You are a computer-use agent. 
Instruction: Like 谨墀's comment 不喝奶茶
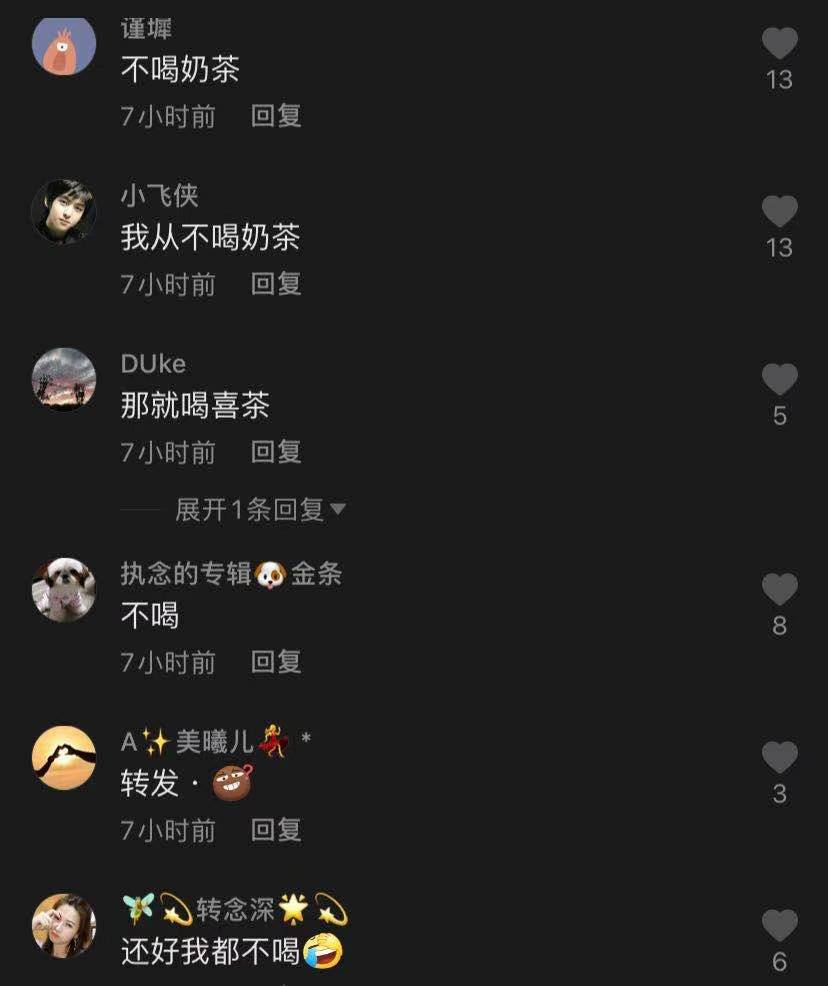[x=779, y=44]
